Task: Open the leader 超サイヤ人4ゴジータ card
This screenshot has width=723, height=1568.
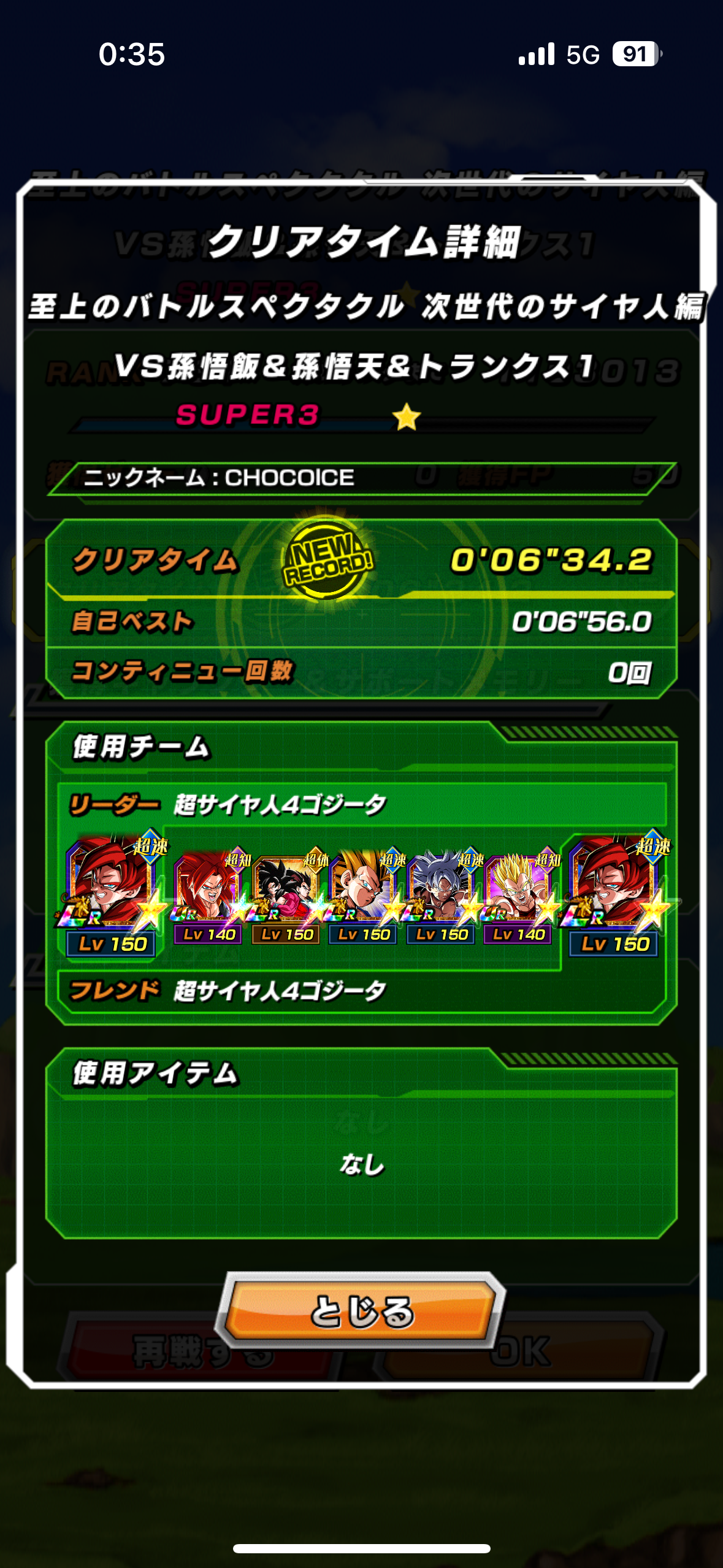Action: click(112, 894)
